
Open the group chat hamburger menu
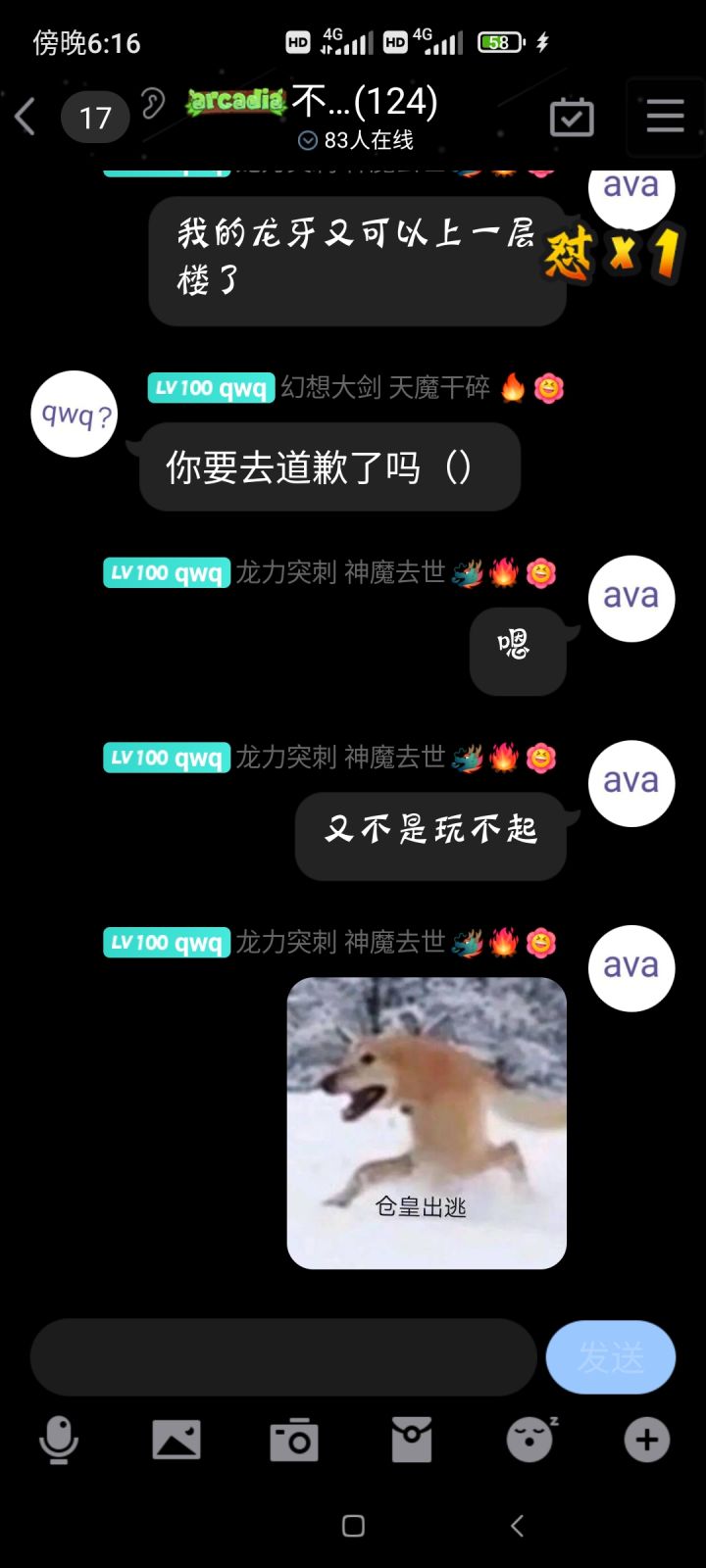tap(665, 116)
